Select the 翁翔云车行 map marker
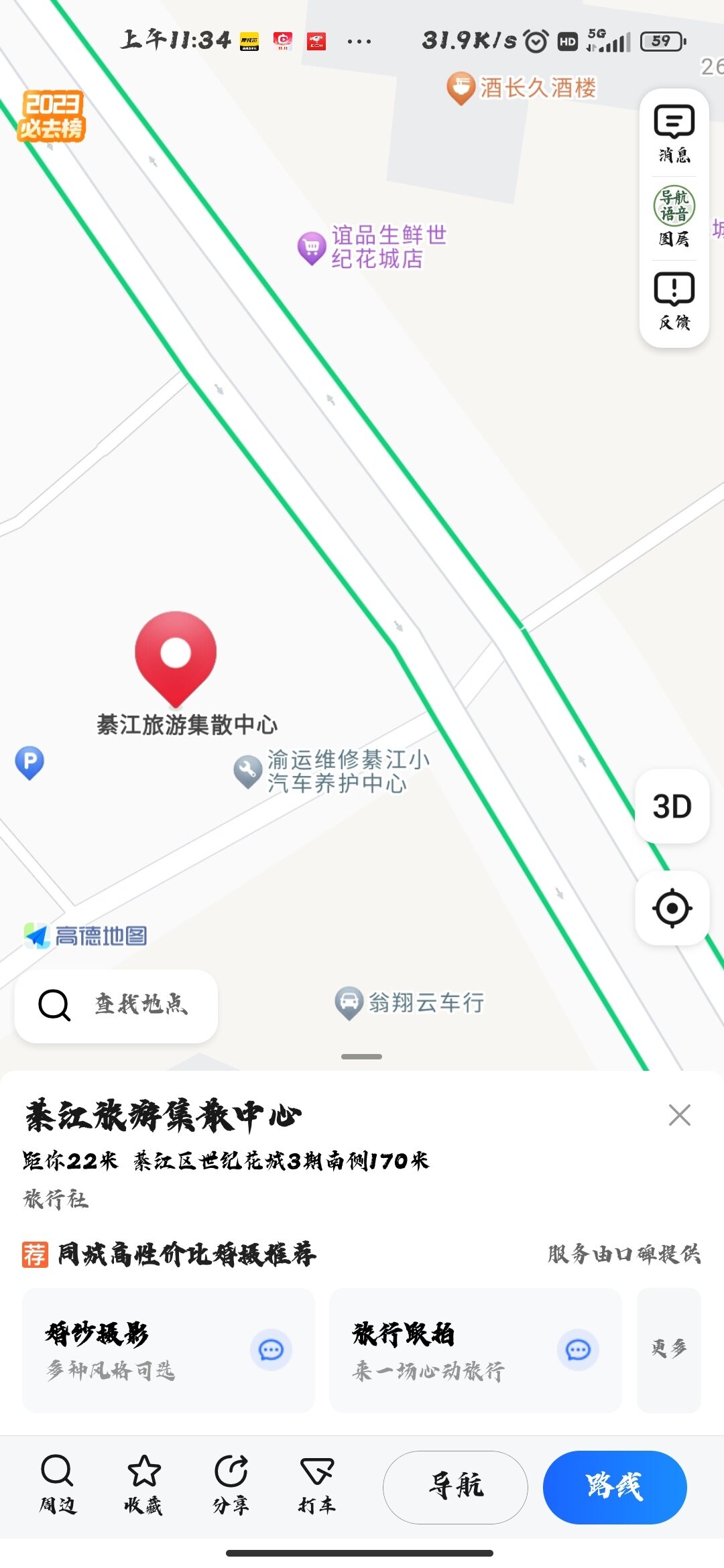The width and height of the screenshot is (724, 1568). coord(349,1002)
